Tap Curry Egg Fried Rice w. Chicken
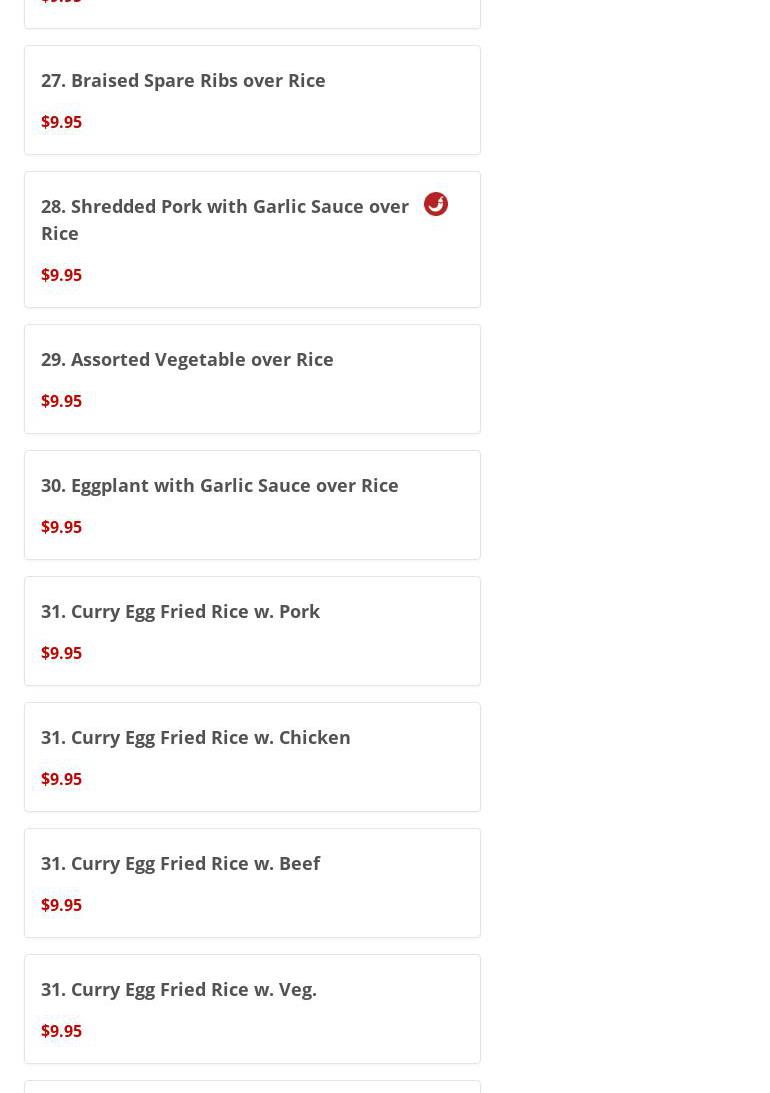 (x=195, y=738)
